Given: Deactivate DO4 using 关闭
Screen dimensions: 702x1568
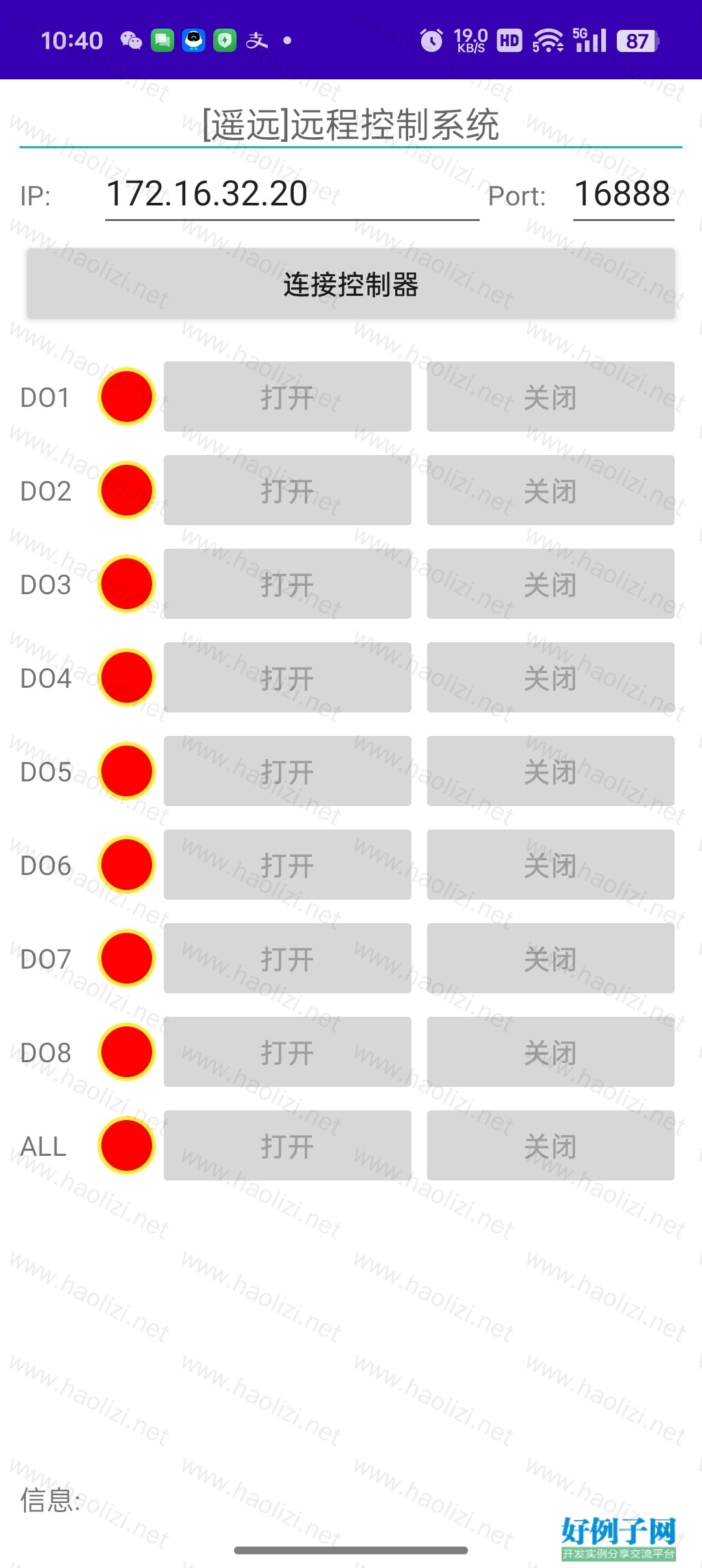Looking at the screenshot, I should tap(550, 678).
